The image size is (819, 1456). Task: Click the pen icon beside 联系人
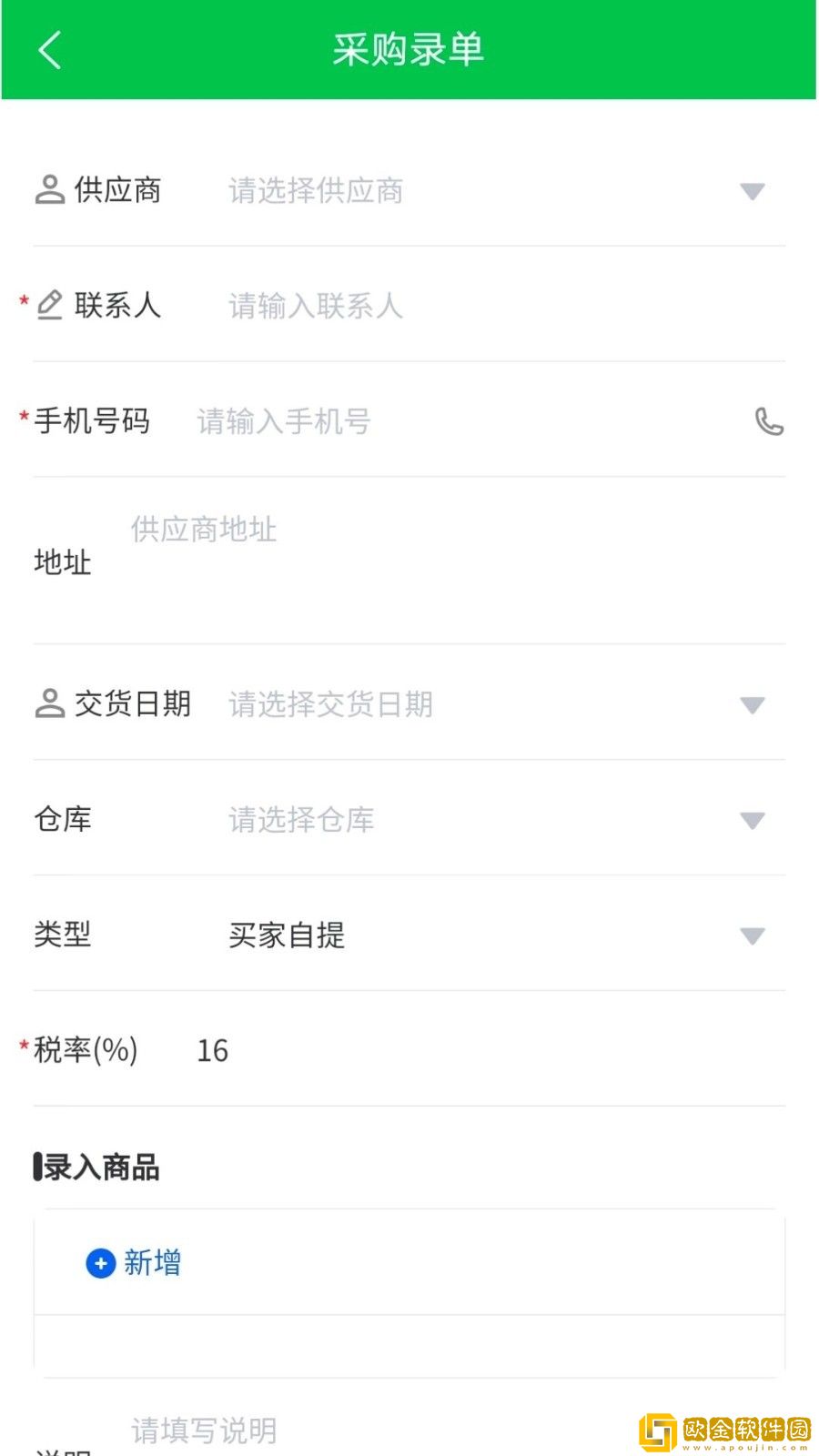pyautogui.click(x=50, y=305)
